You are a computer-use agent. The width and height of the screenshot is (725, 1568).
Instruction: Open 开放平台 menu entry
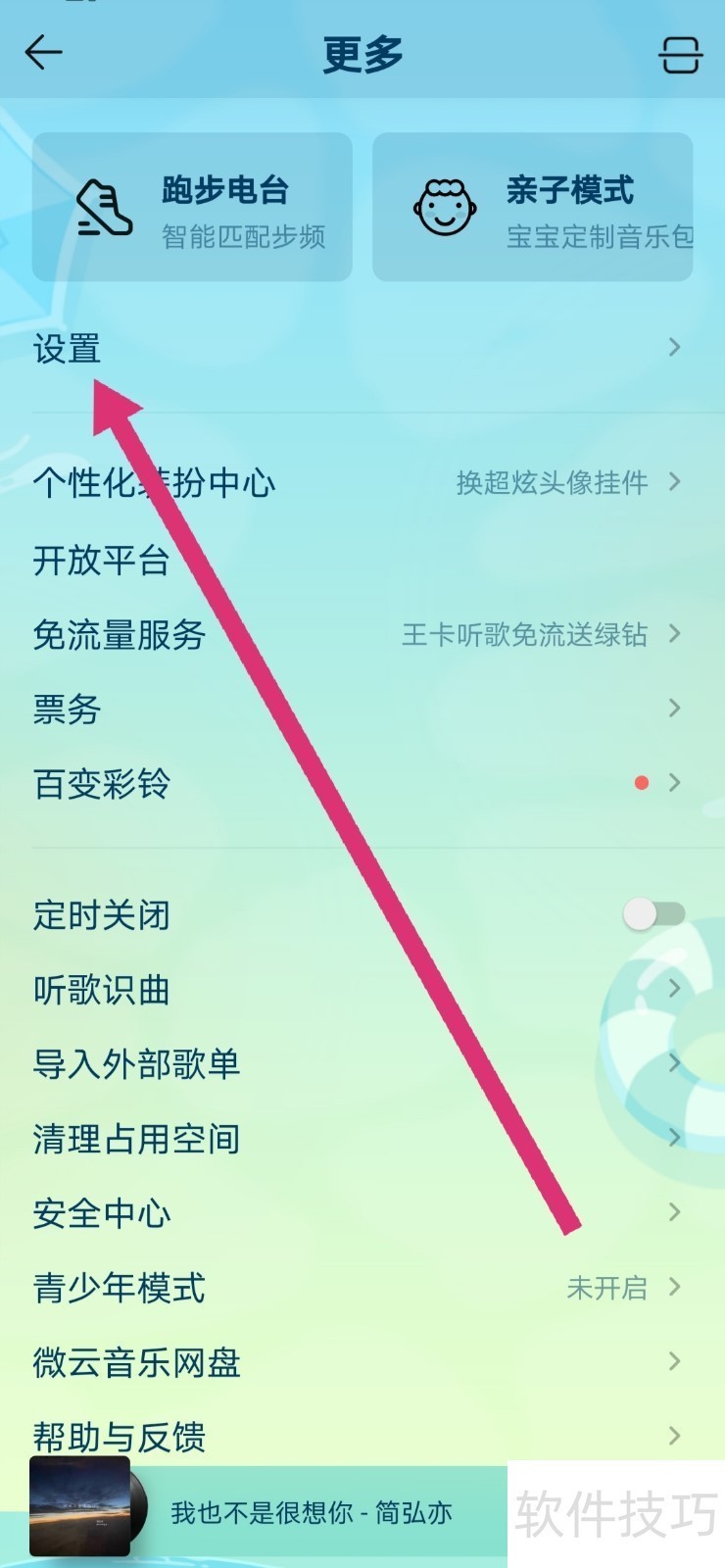[101, 562]
